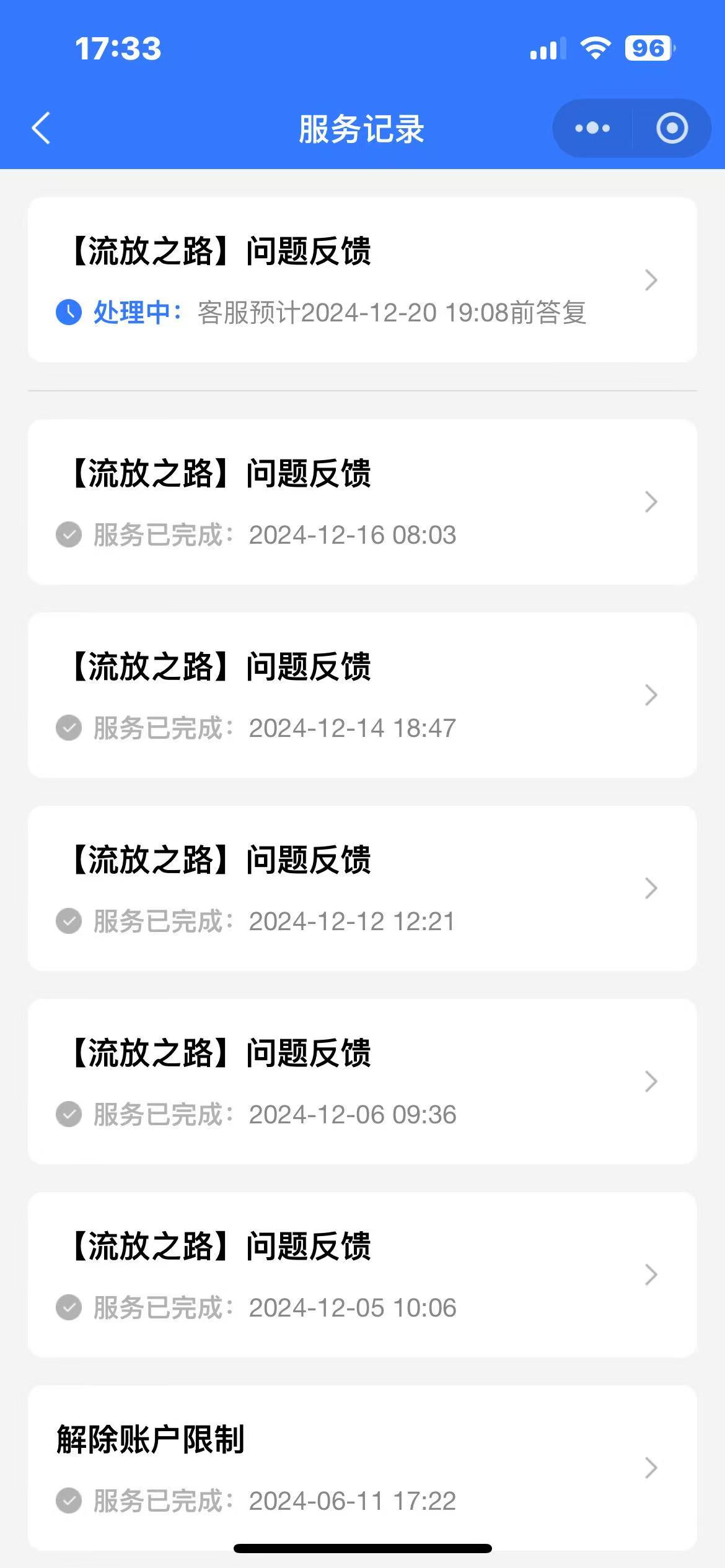View the record completed 2024-12-05 10:06
Screen dimensions: 725x1568
coord(362,1274)
